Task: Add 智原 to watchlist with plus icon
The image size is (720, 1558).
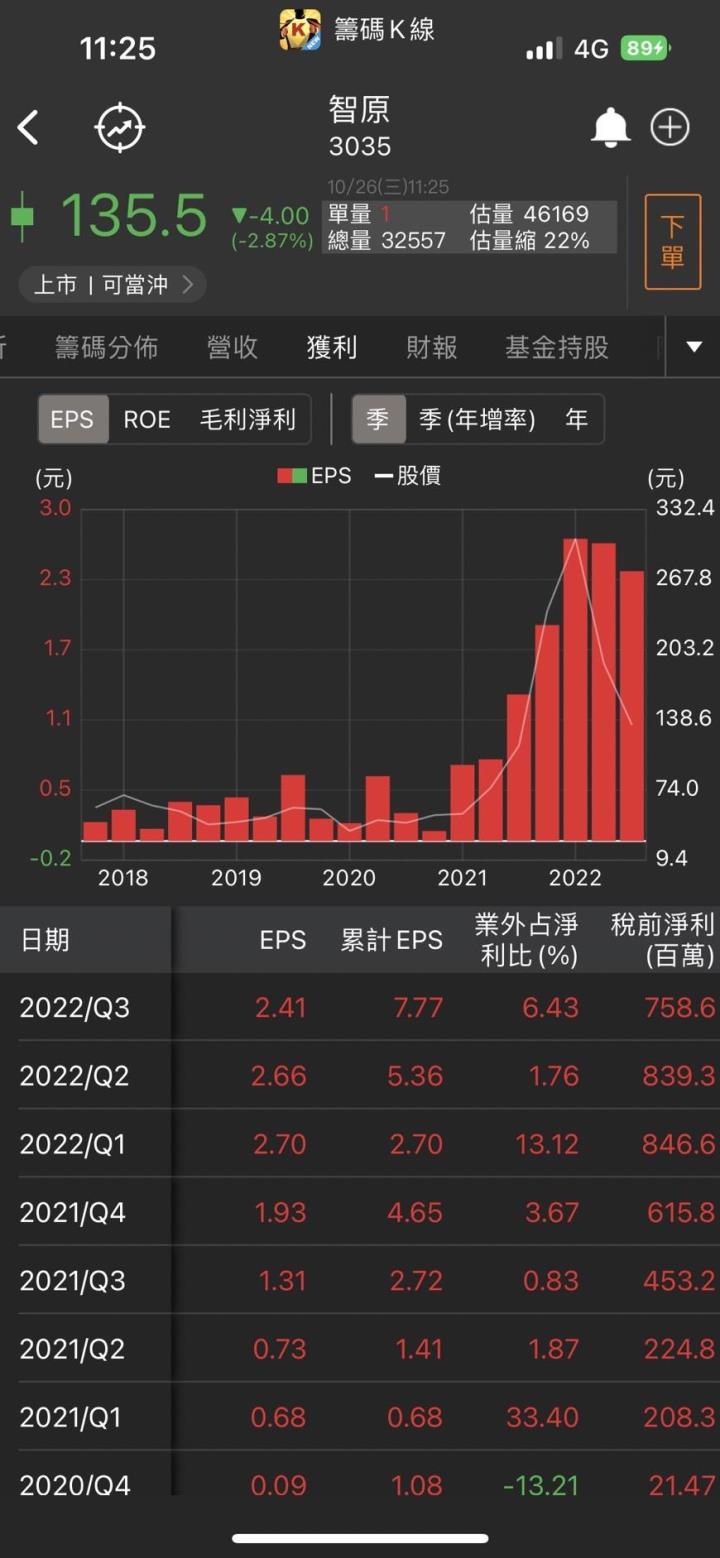Action: [670, 128]
